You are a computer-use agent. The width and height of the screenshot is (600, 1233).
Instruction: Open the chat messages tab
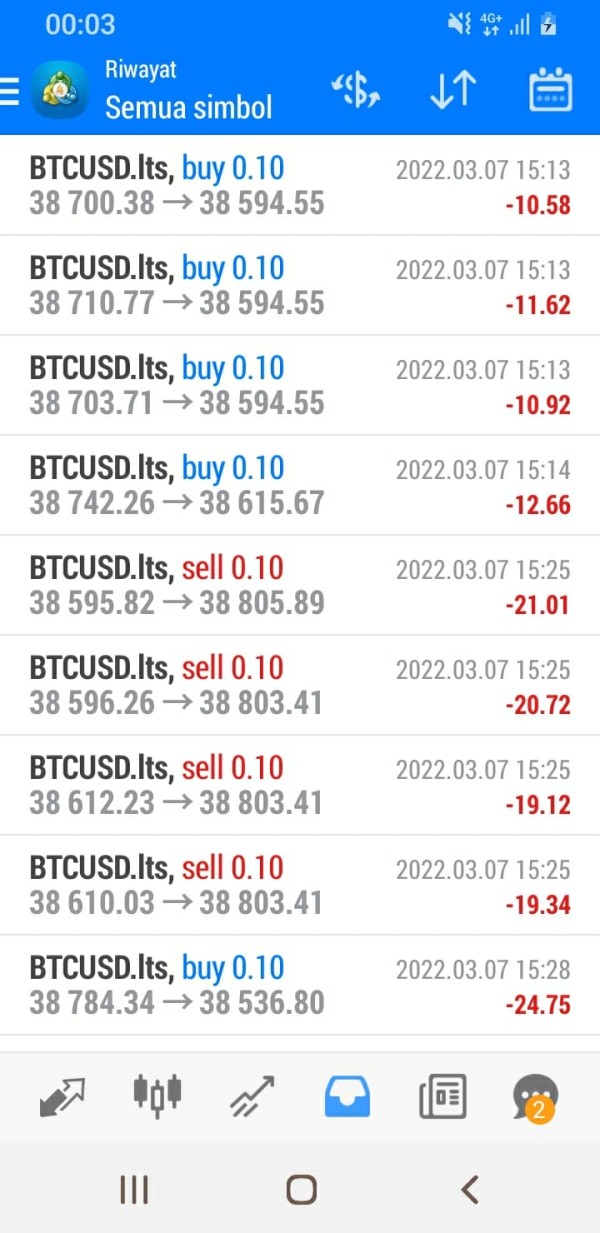535,1098
